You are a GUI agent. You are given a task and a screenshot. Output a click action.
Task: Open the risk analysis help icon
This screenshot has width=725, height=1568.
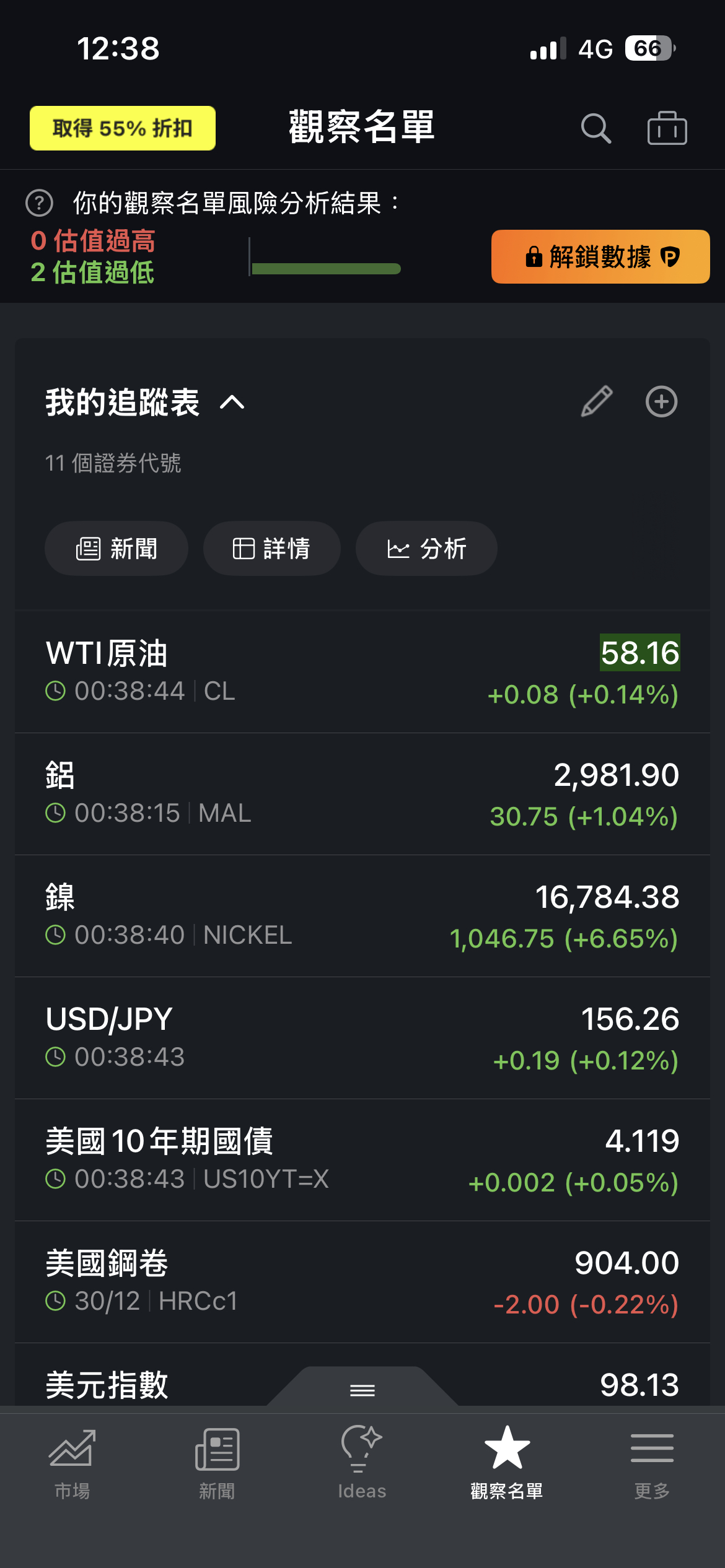39,203
